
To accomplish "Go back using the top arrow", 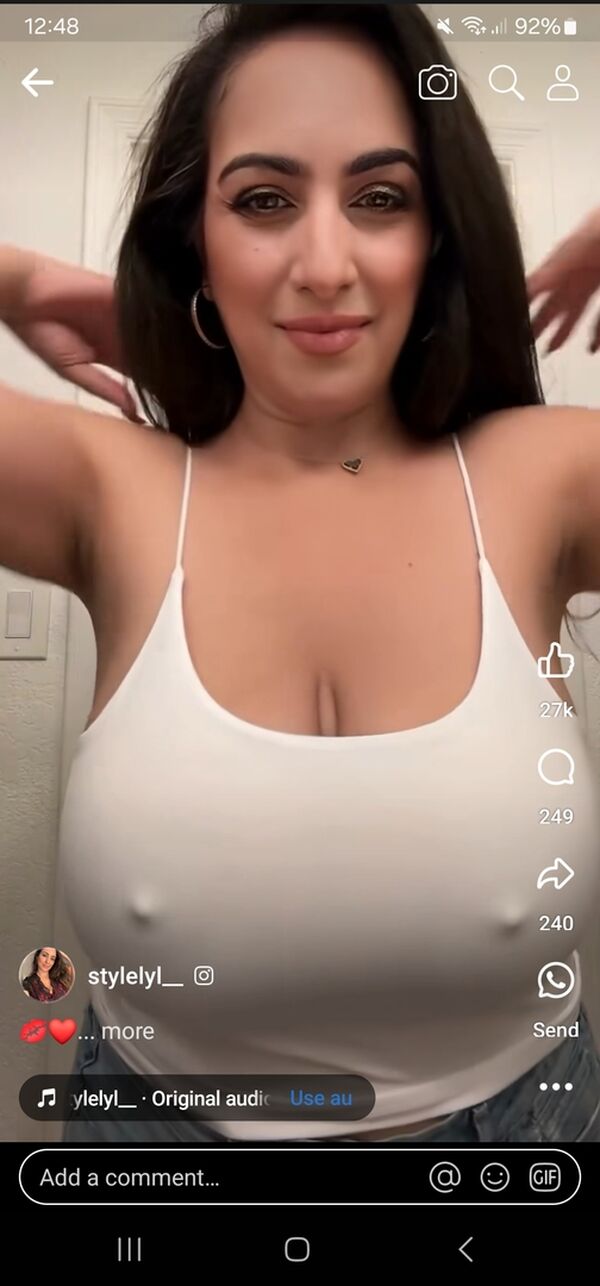I will (x=37, y=83).
